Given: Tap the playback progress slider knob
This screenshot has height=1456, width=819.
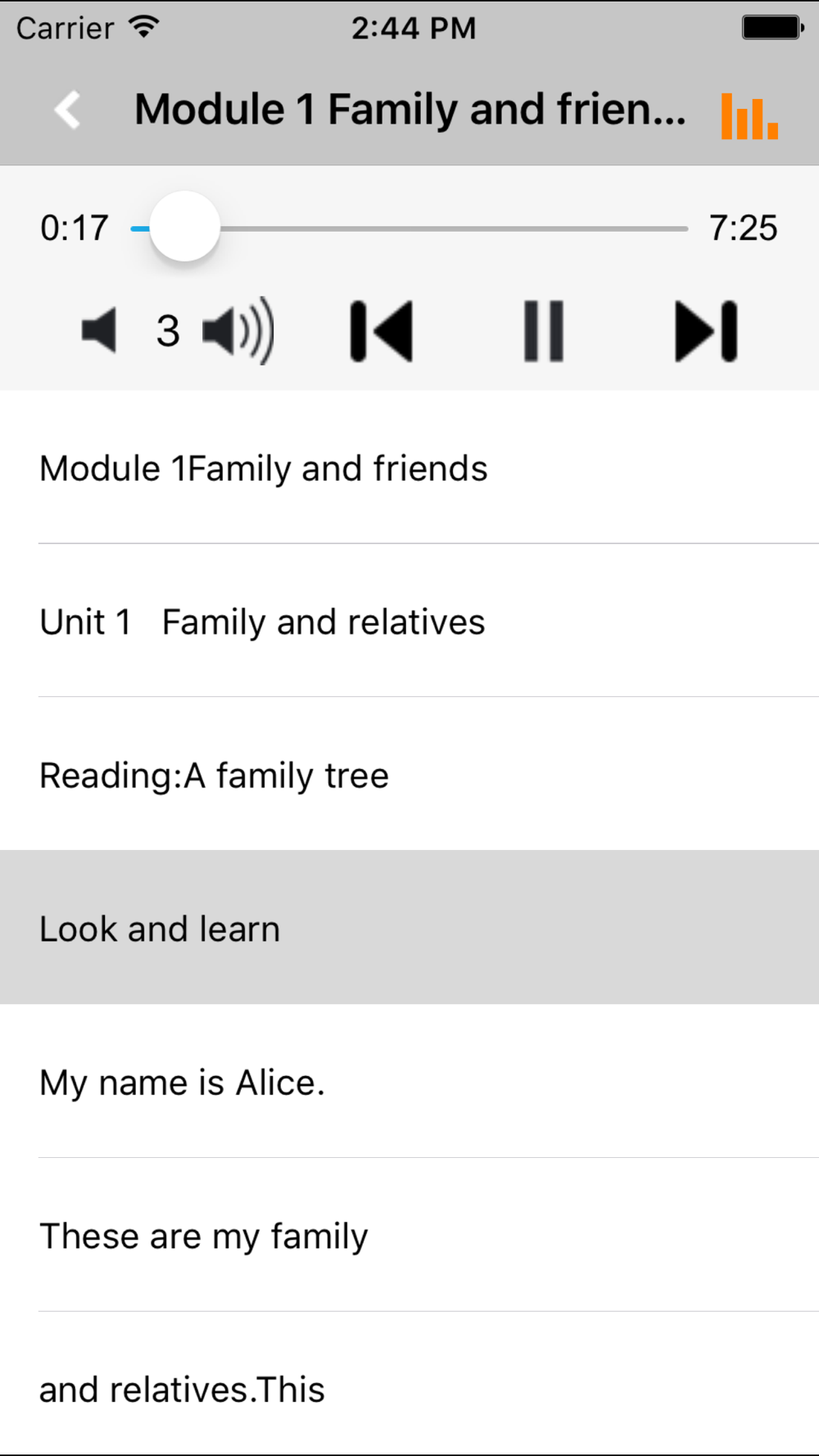Looking at the screenshot, I should [185, 227].
